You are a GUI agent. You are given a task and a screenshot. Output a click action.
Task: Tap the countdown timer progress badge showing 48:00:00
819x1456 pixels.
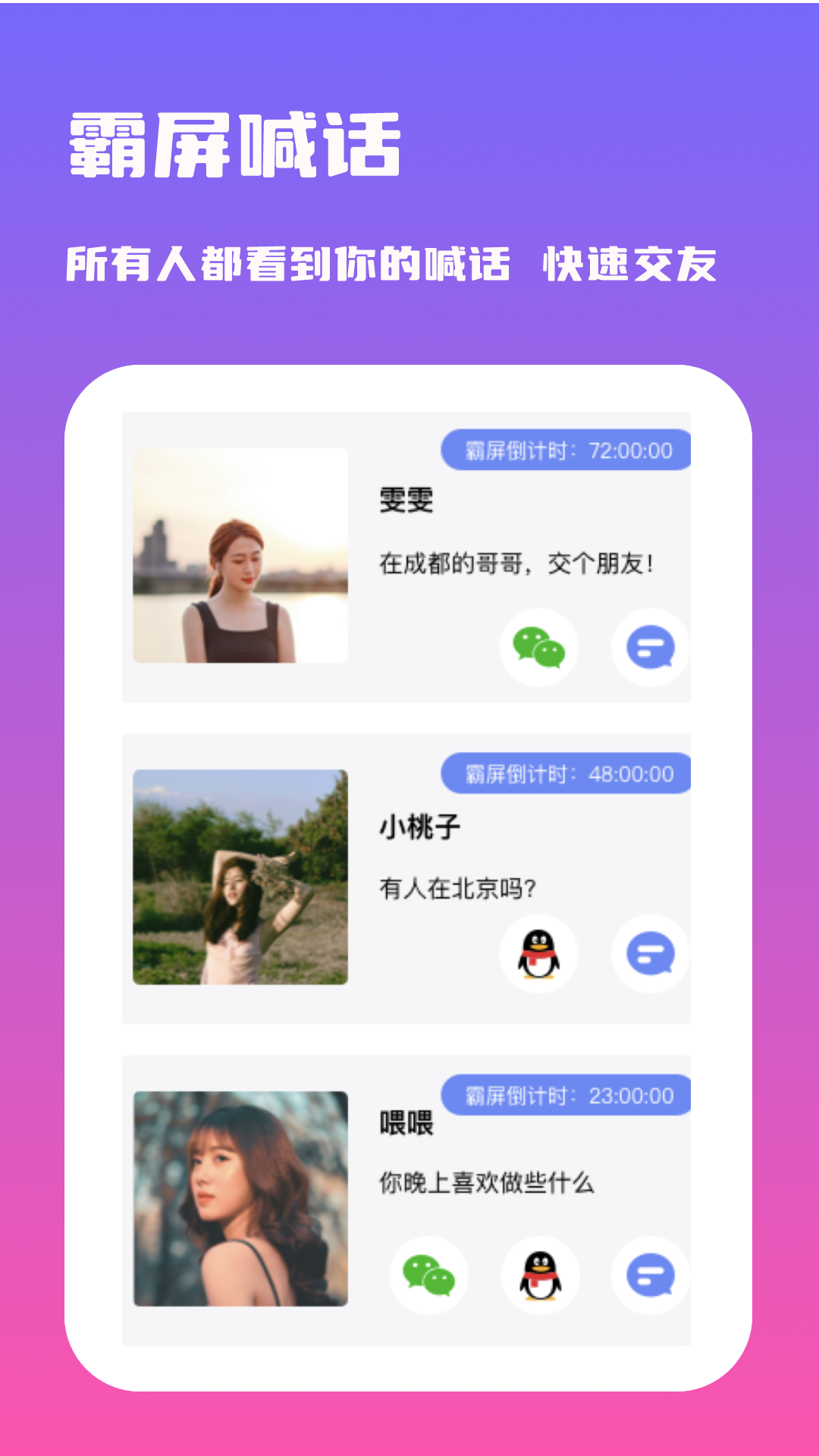tap(565, 773)
